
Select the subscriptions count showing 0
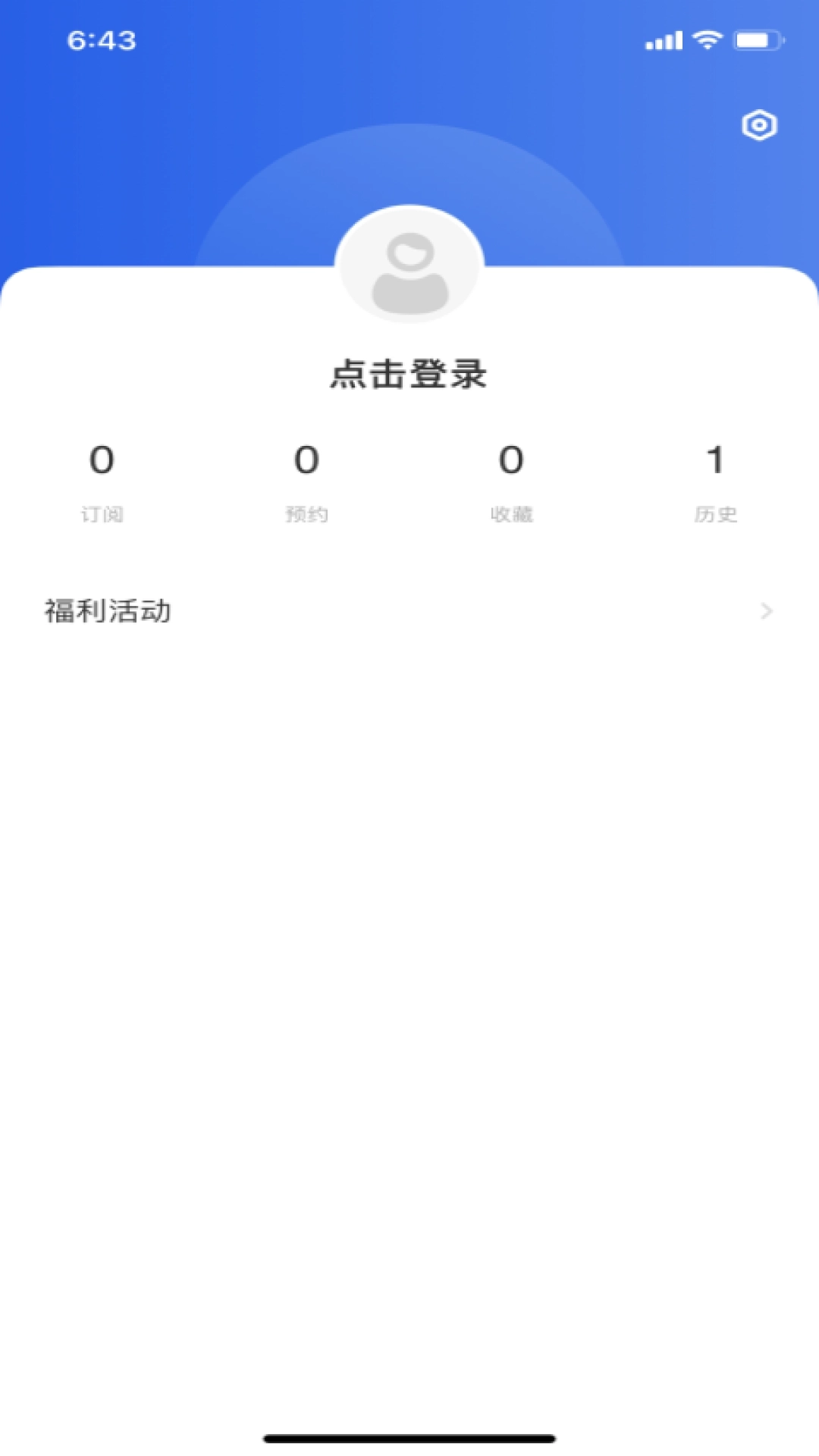coord(101,461)
